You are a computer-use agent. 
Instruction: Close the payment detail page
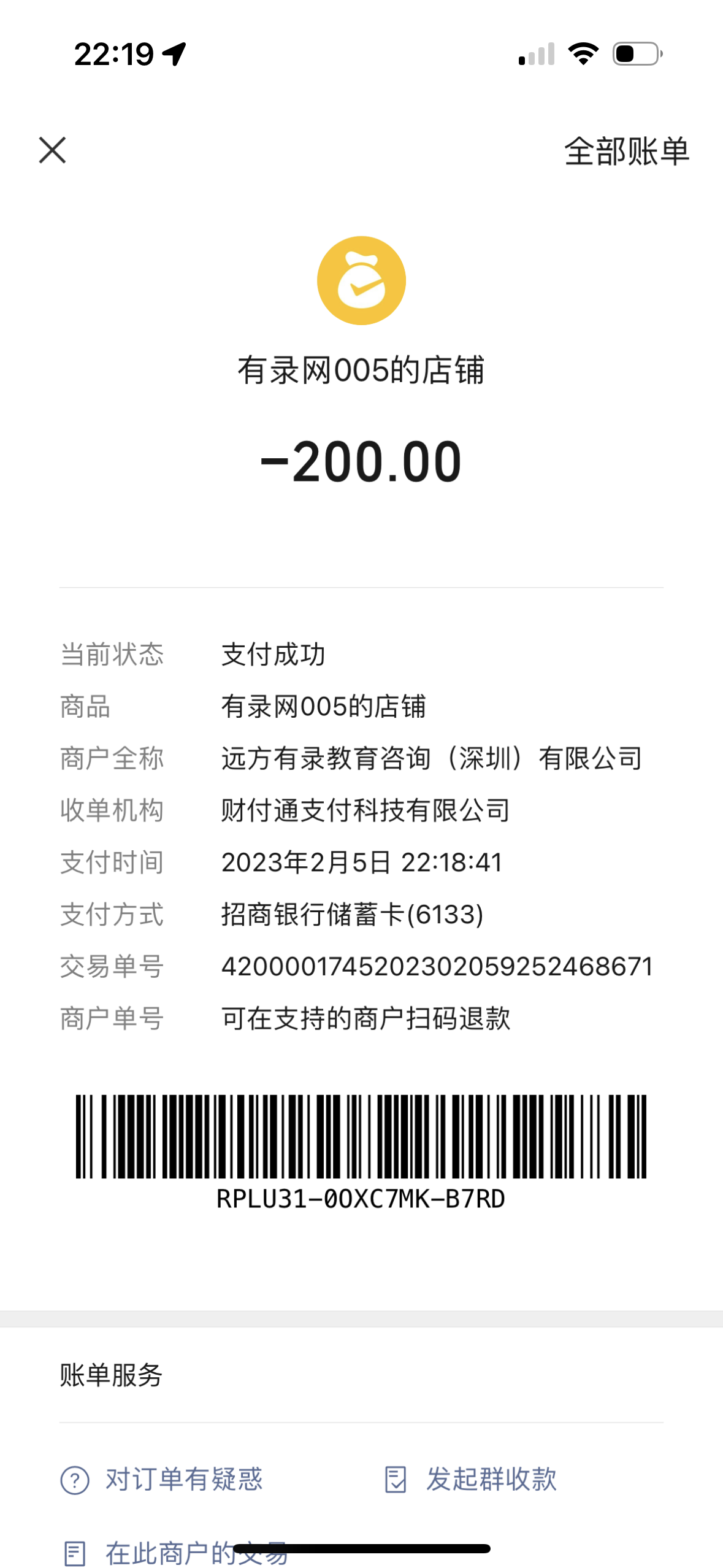click(x=52, y=150)
